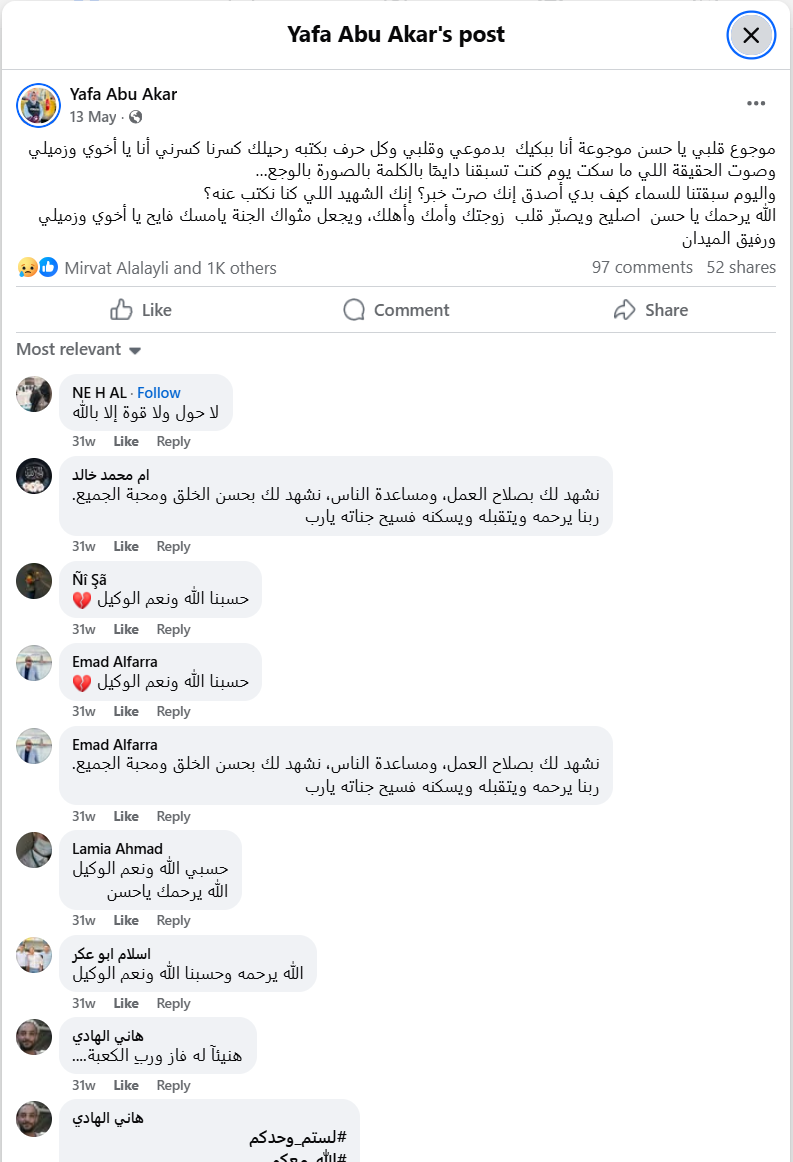This screenshot has height=1162, width=793.
Task: Reply to Lamia Ahmad's comment
Action: click(x=173, y=920)
